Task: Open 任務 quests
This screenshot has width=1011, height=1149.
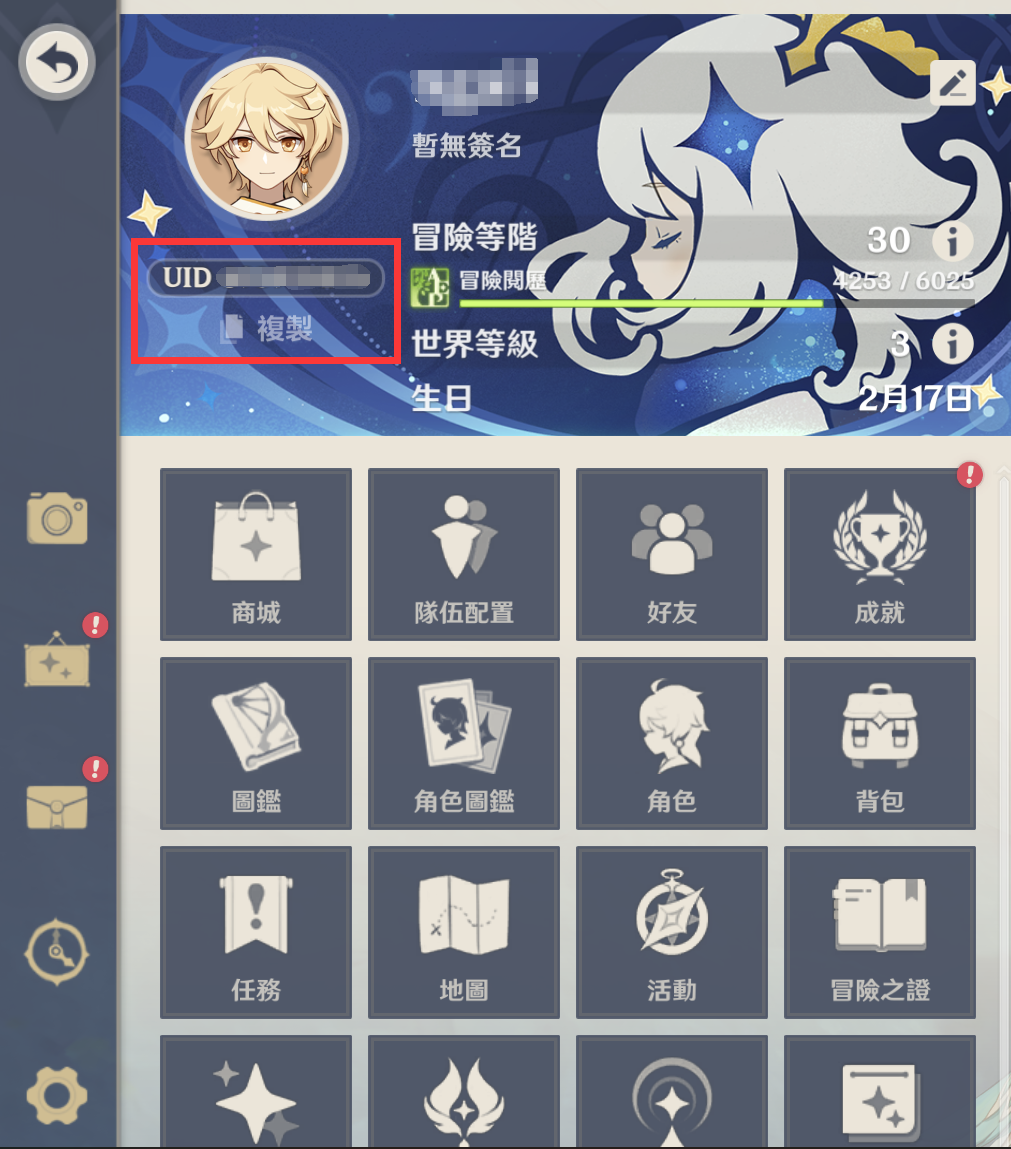Action: (256, 932)
